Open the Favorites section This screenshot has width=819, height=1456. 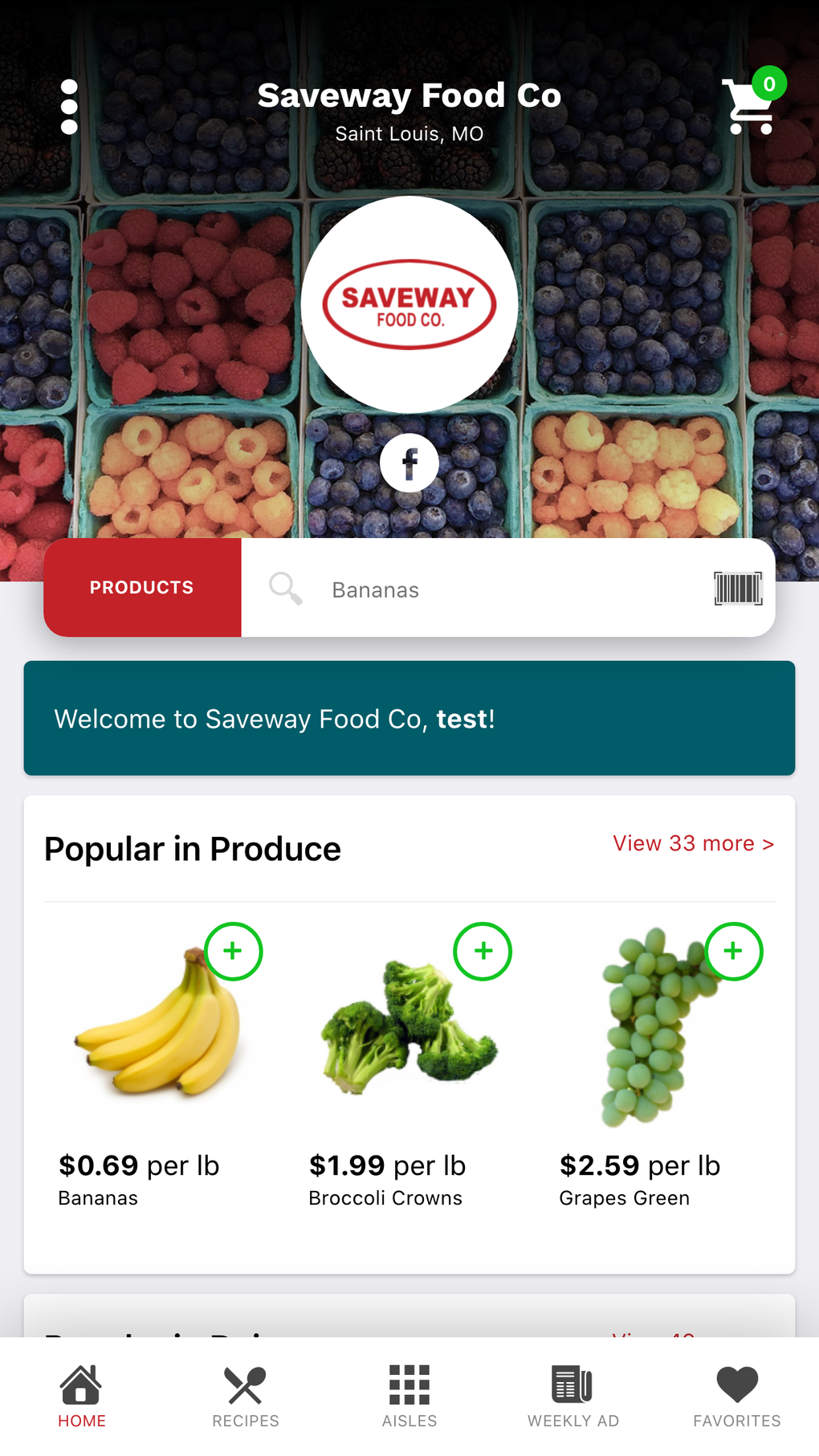(736, 1395)
